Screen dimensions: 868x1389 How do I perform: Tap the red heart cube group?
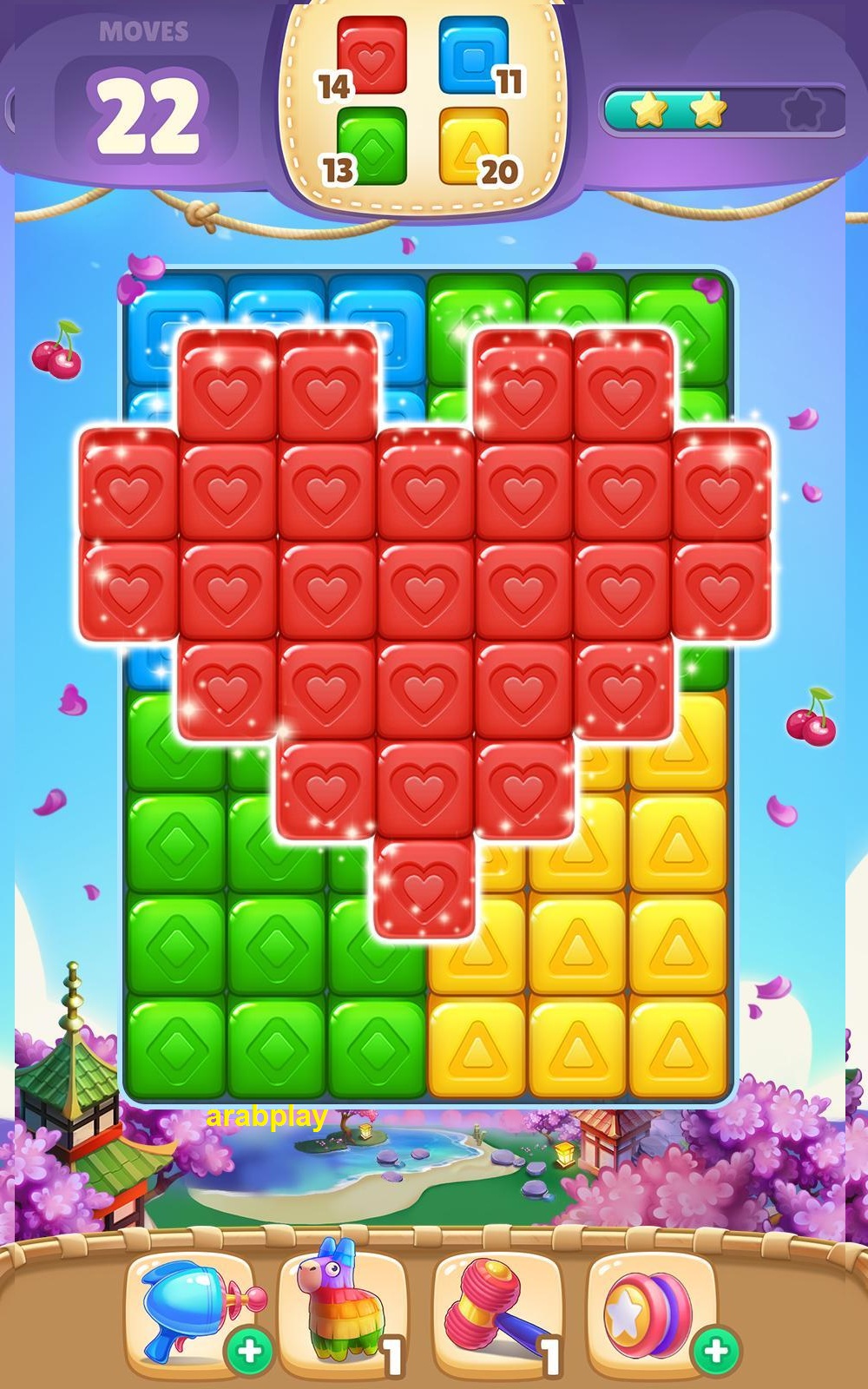425,590
